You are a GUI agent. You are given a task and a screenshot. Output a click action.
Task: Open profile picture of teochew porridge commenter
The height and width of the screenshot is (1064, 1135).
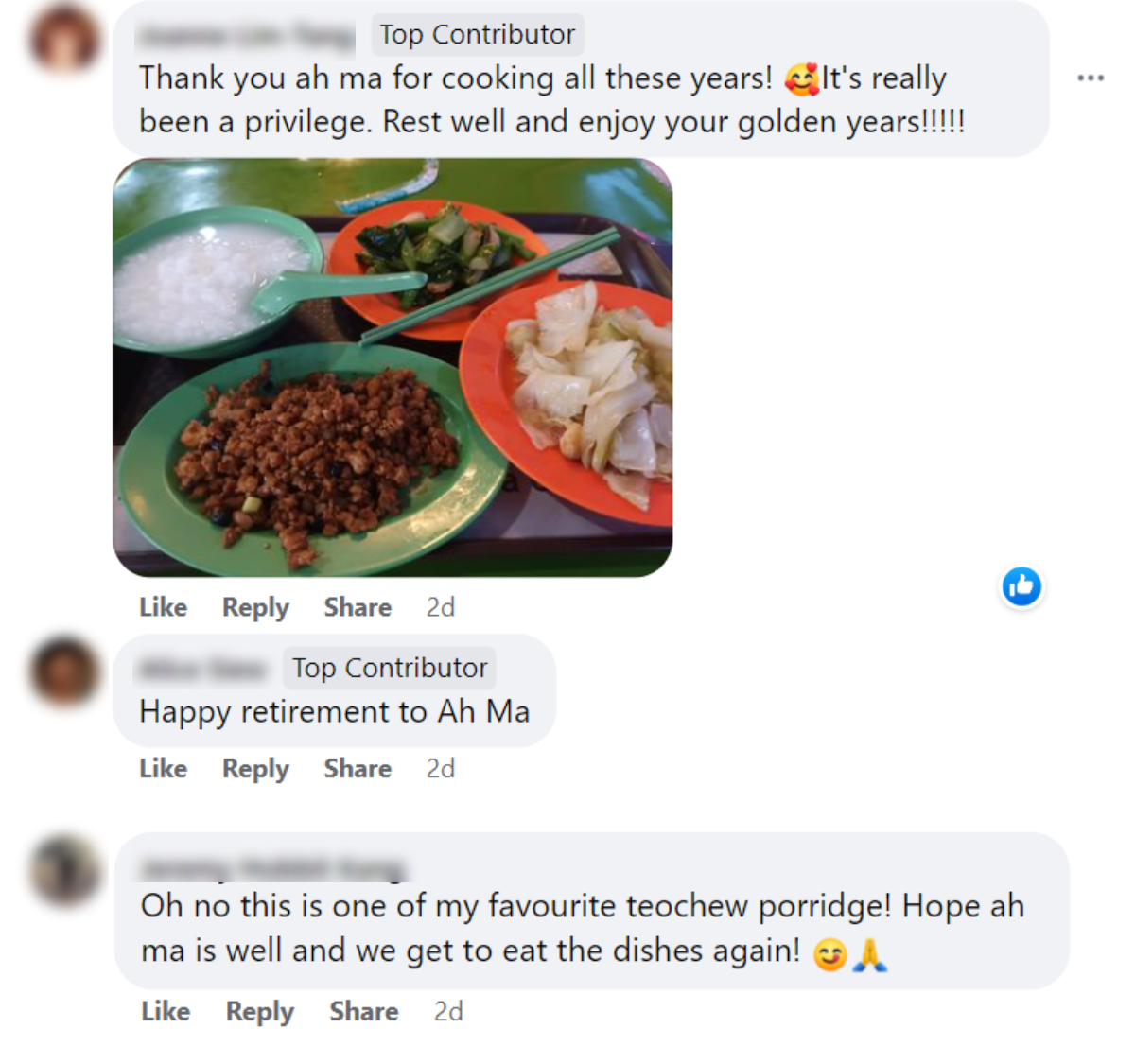64,870
